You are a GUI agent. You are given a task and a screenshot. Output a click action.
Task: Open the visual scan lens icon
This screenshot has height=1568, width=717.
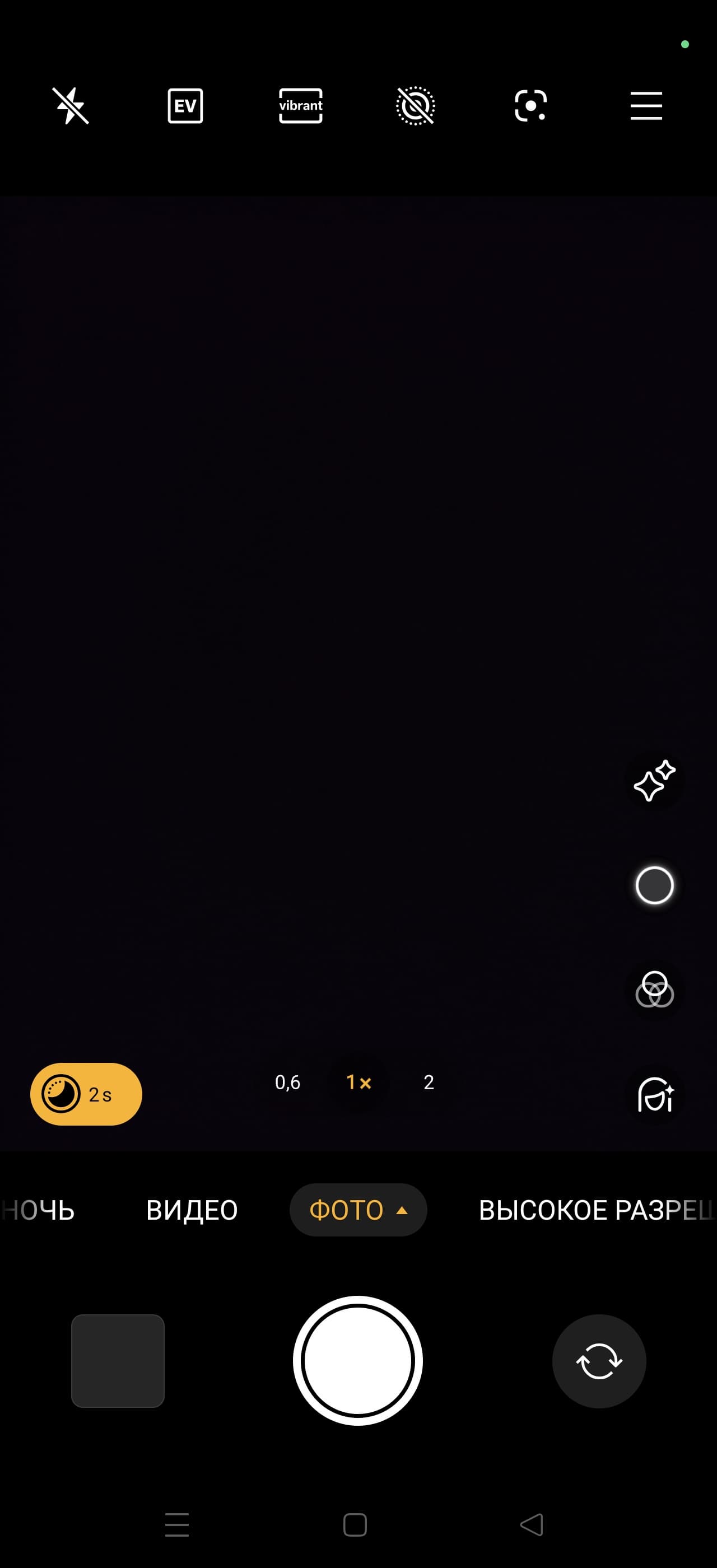point(531,106)
